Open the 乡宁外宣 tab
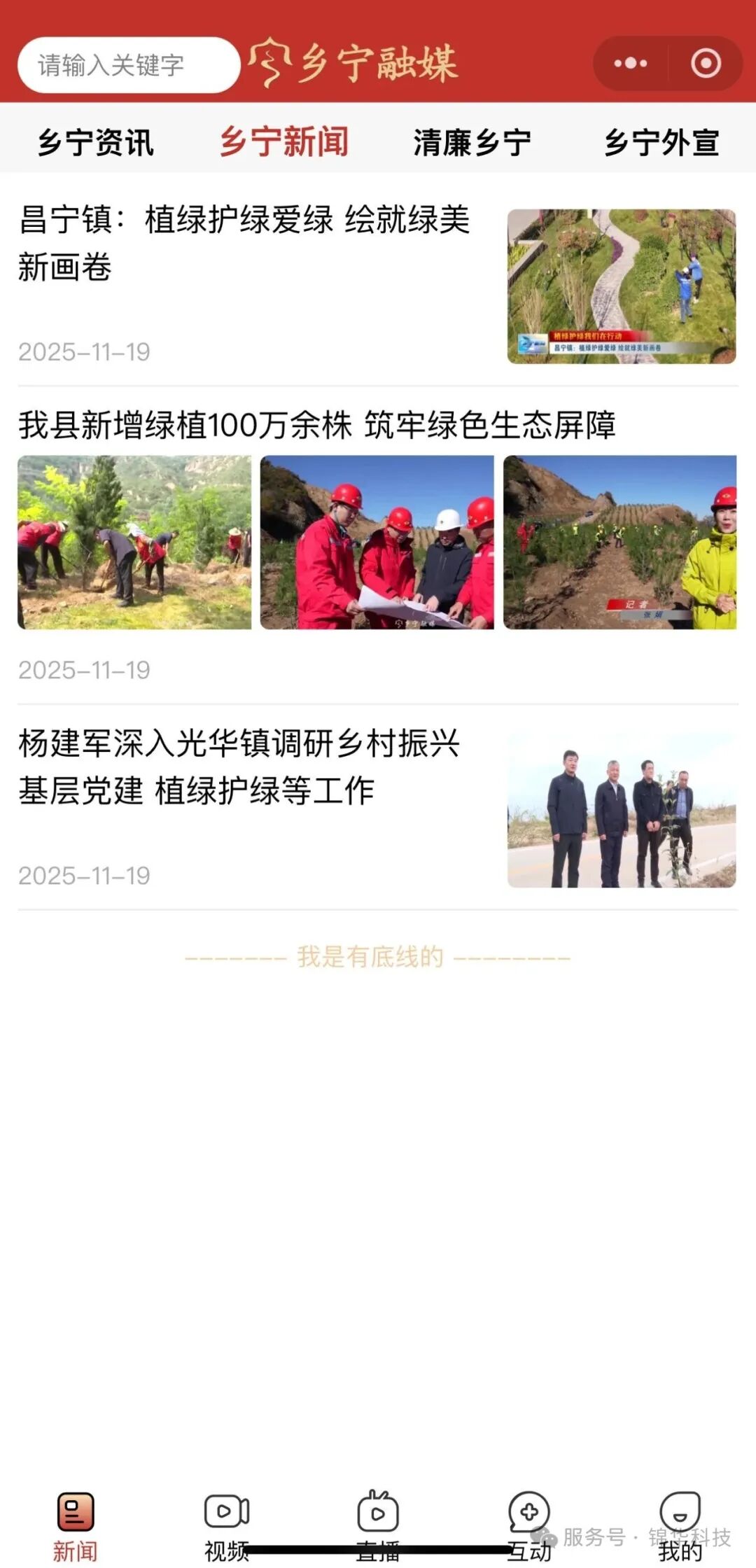The image size is (756, 1568). (661, 143)
